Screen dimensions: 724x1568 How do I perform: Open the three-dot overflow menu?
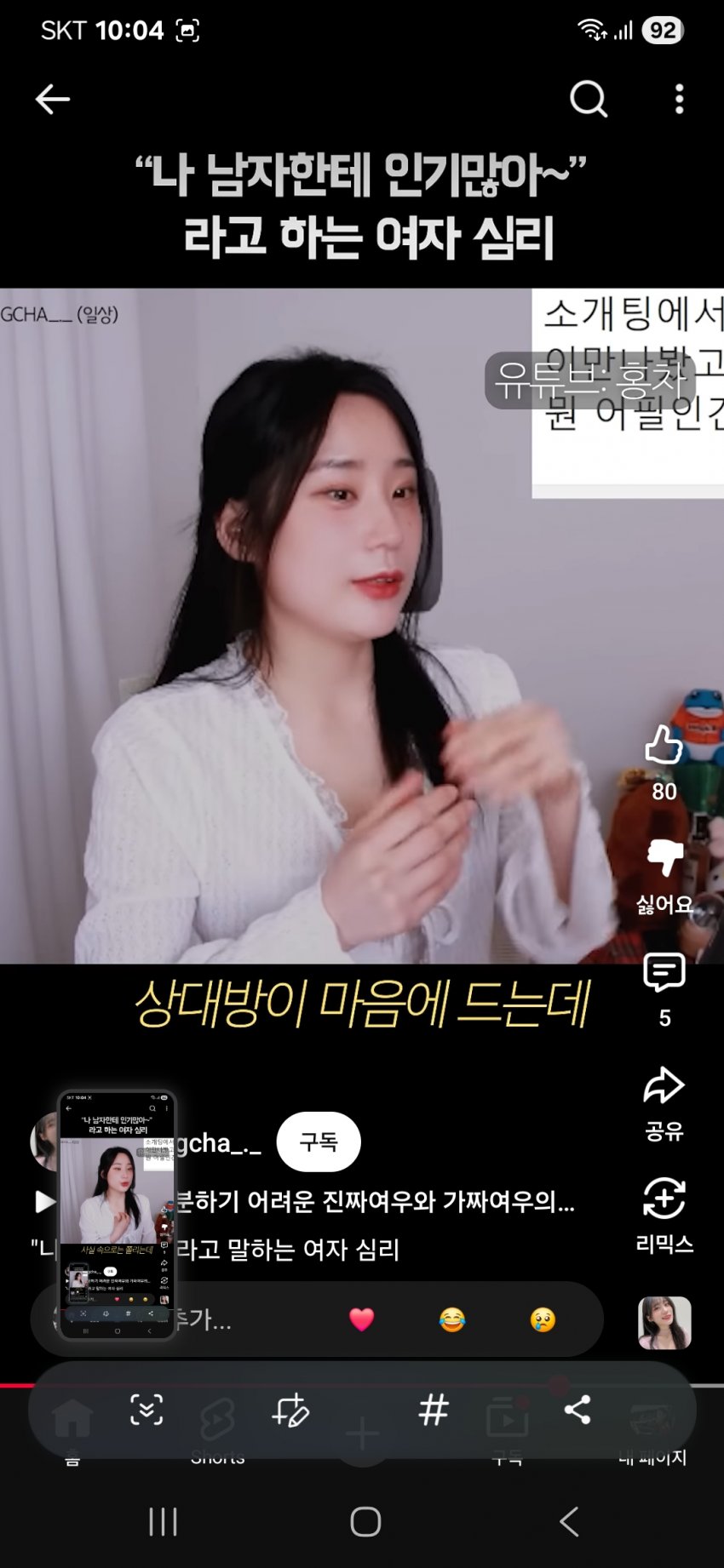pyautogui.click(x=679, y=100)
